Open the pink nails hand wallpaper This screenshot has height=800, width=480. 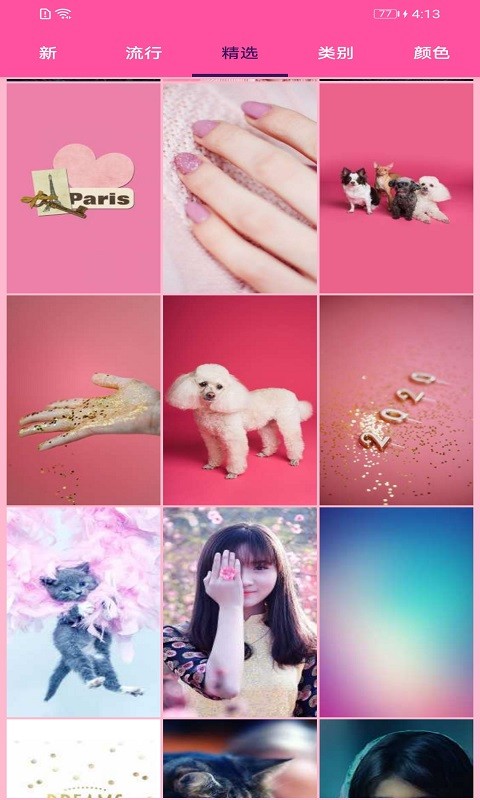click(x=240, y=188)
